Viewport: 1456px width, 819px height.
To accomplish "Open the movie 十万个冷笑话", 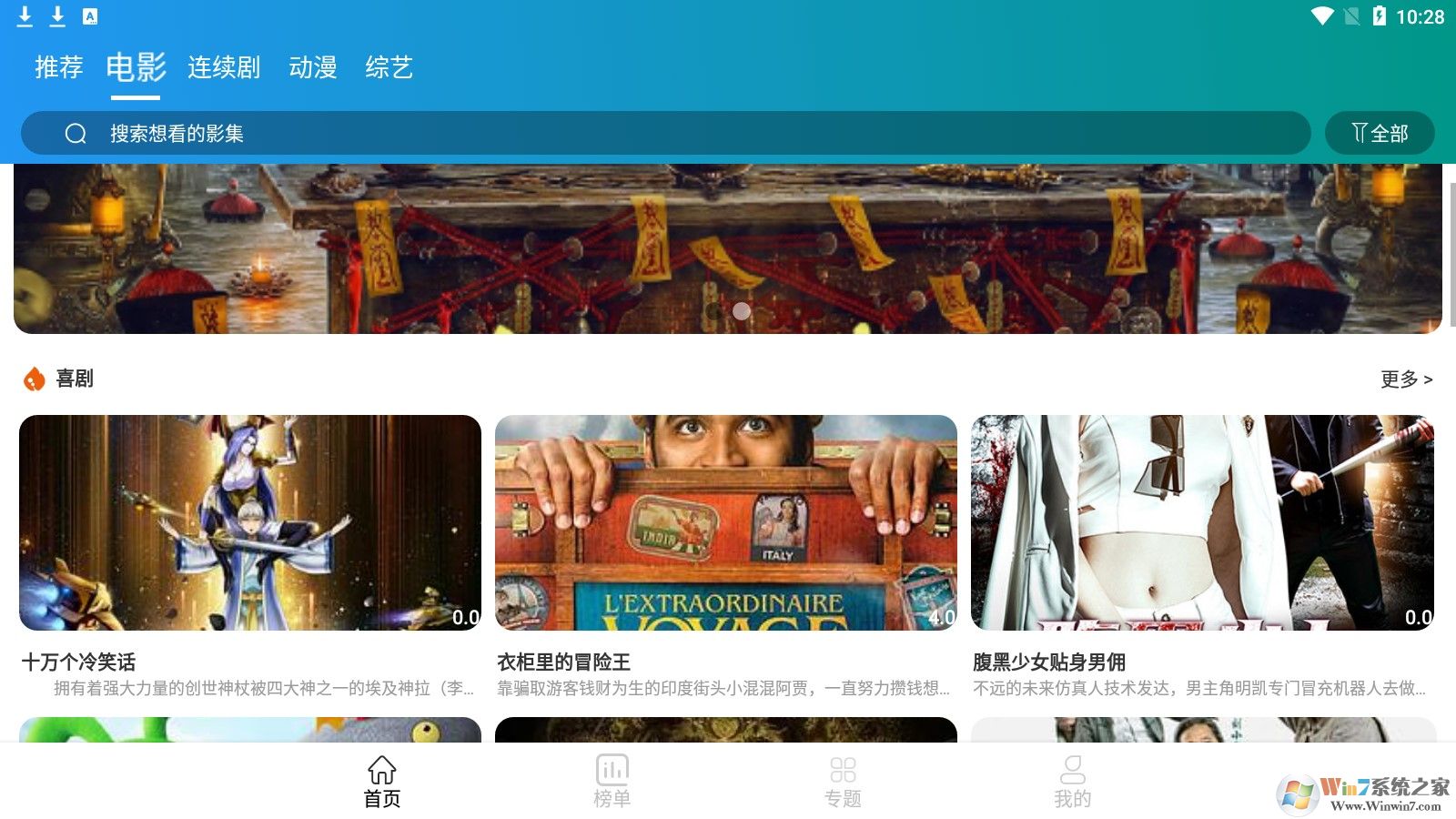I will coord(250,523).
